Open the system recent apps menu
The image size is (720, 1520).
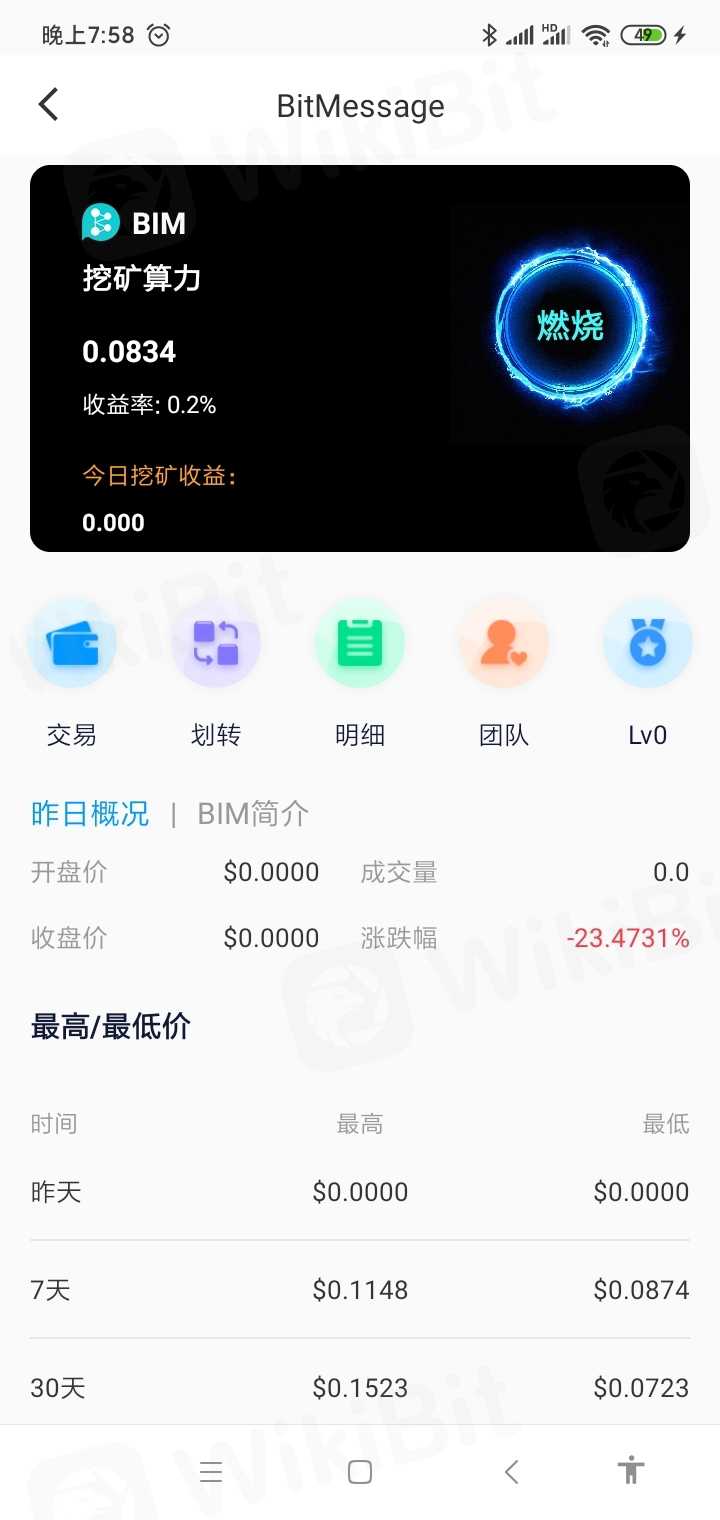coord(211,1472)
